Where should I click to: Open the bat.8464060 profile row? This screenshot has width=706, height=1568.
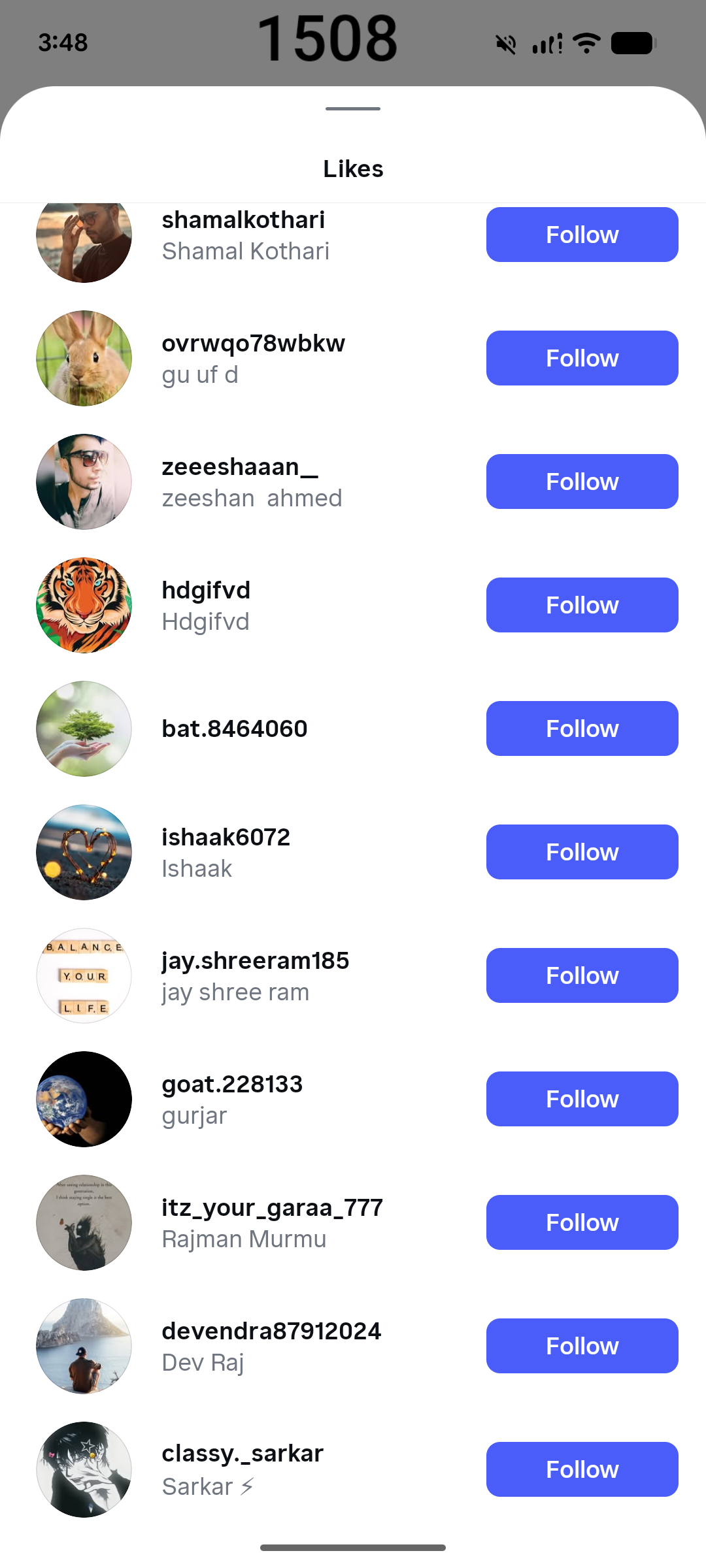(234, 728)
